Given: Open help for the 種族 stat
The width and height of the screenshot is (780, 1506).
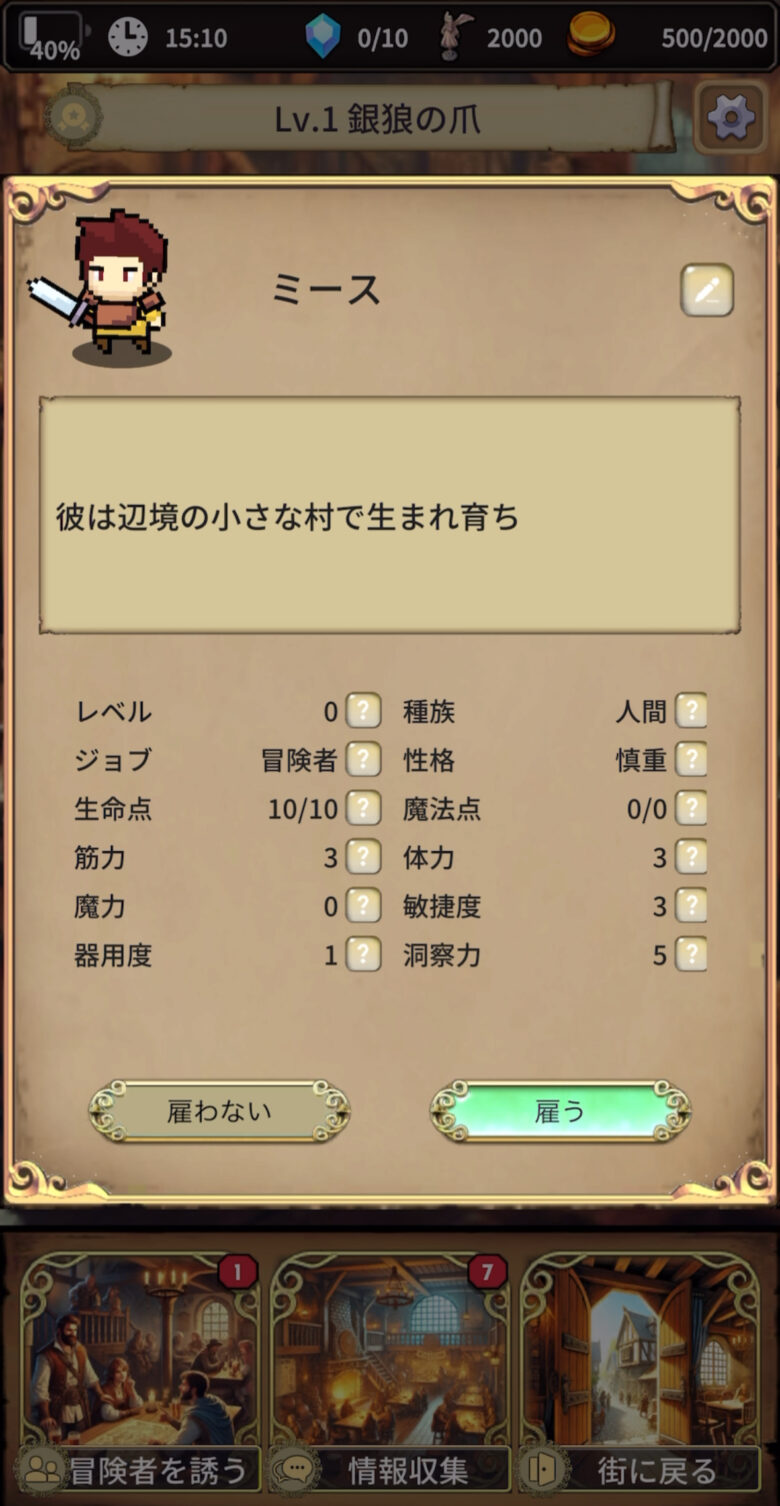Looking at the screenshot, I should click(x=691, y=711).
